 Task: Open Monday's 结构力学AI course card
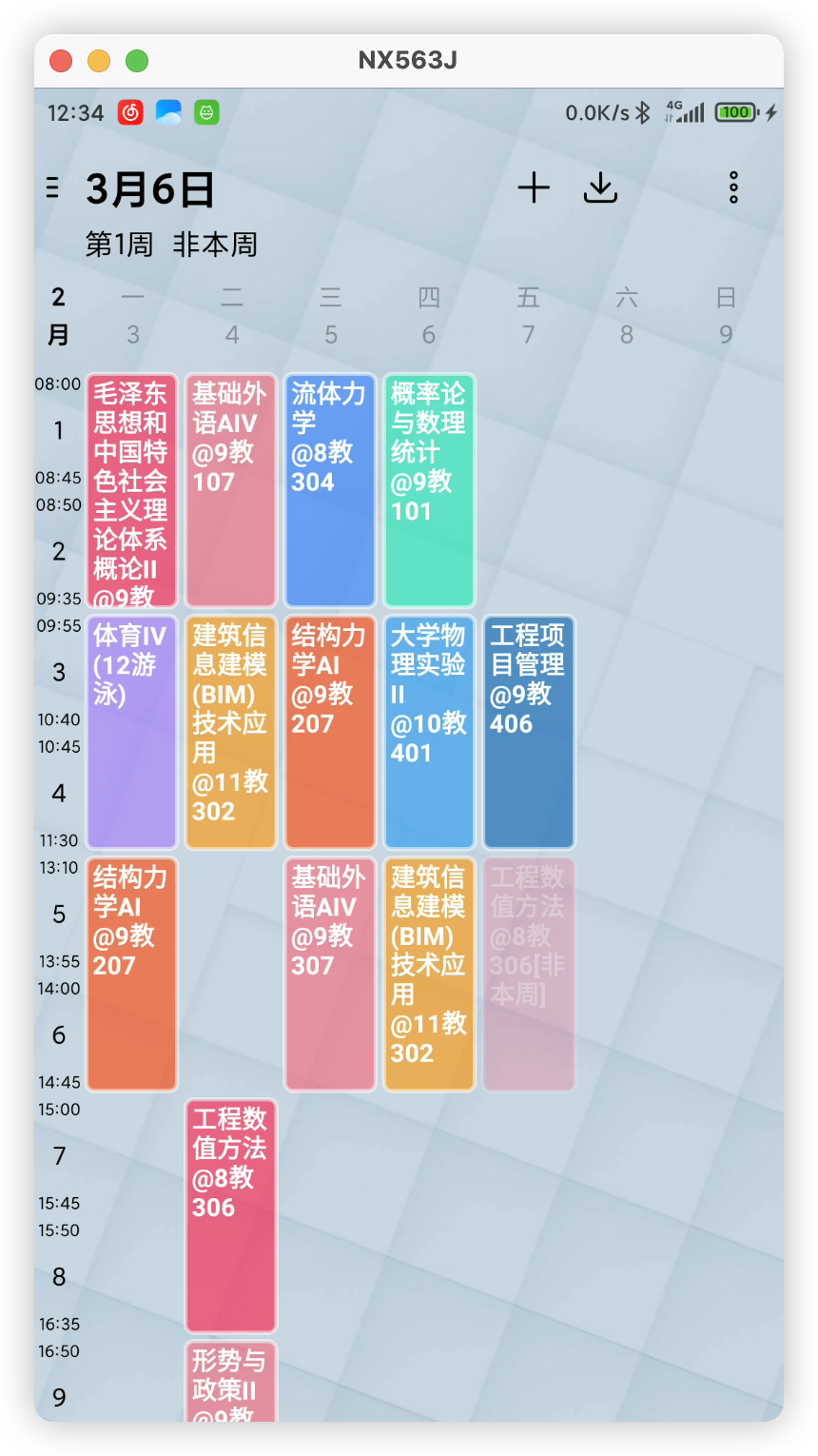[x=131, y=974]
